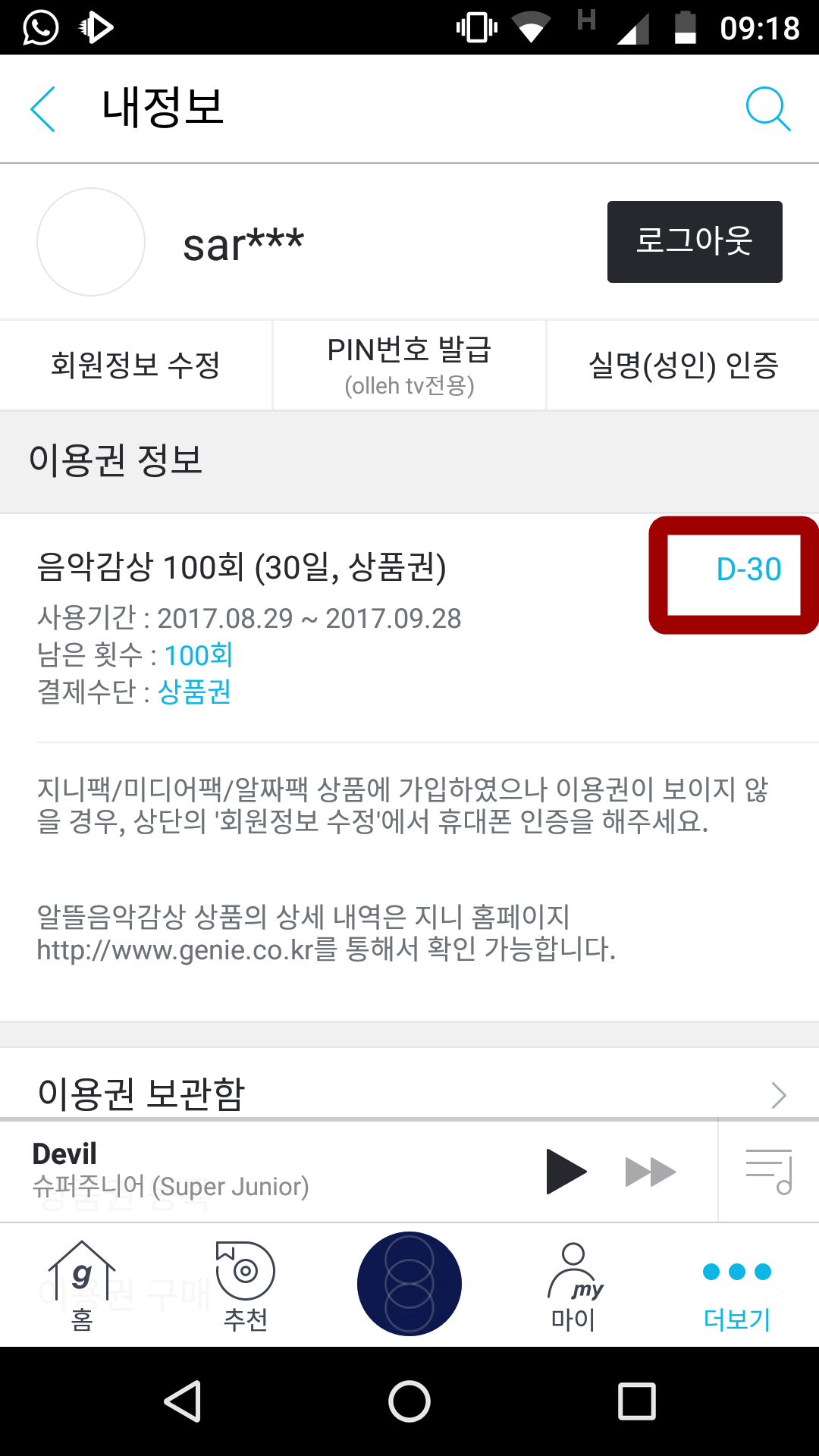
Task: Tap the profile picture circle
Action: coord(91,242)
